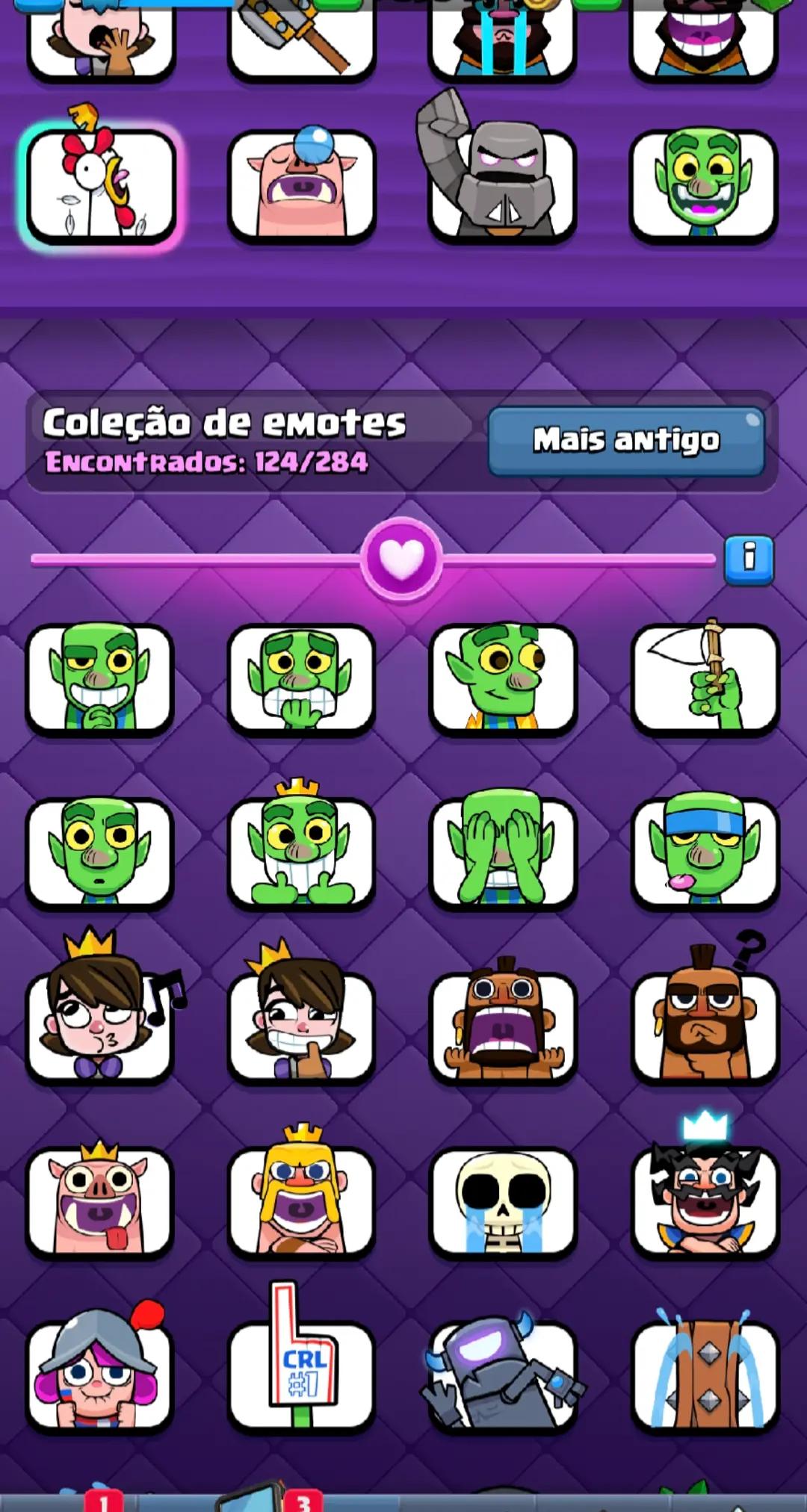Viewport: 807px width, 1512px height.
Task: Select the musketeer with red pom-pom emote
Action: coord(101,1373)
